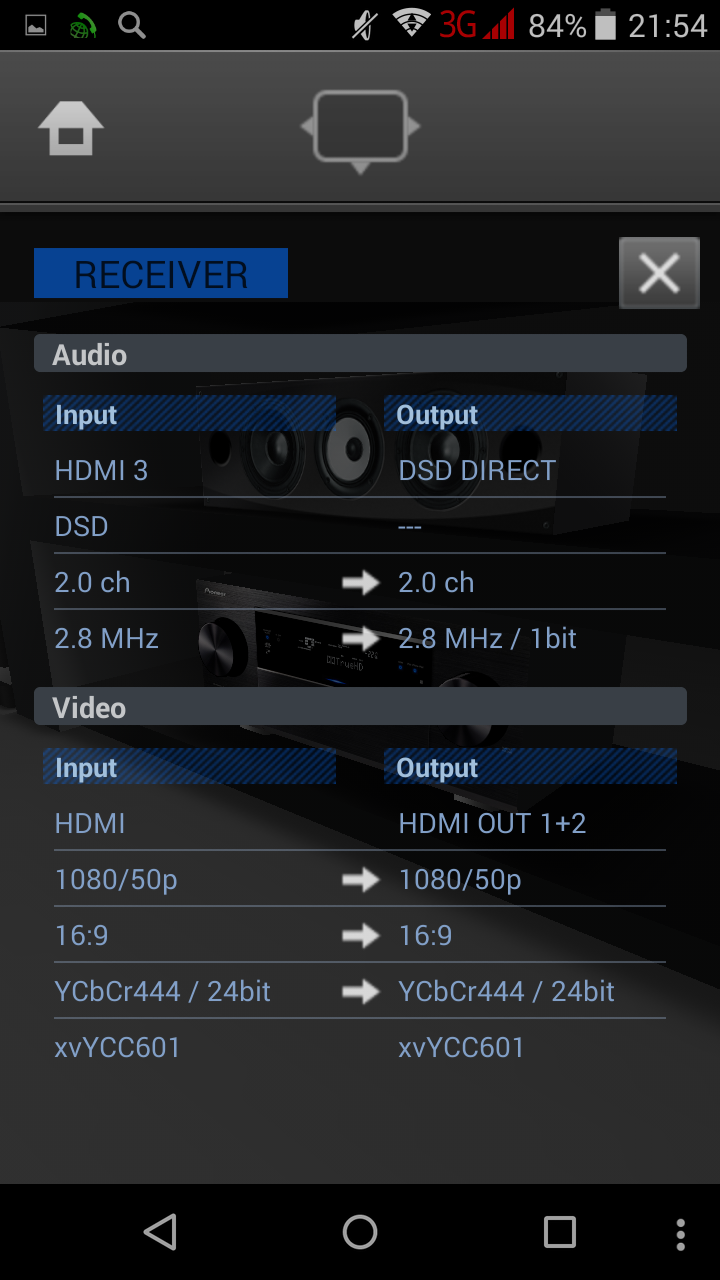This screenshot has height=1280, width=720.
Task: Open the zone/screen selector icon
Action: pos(360,128)
